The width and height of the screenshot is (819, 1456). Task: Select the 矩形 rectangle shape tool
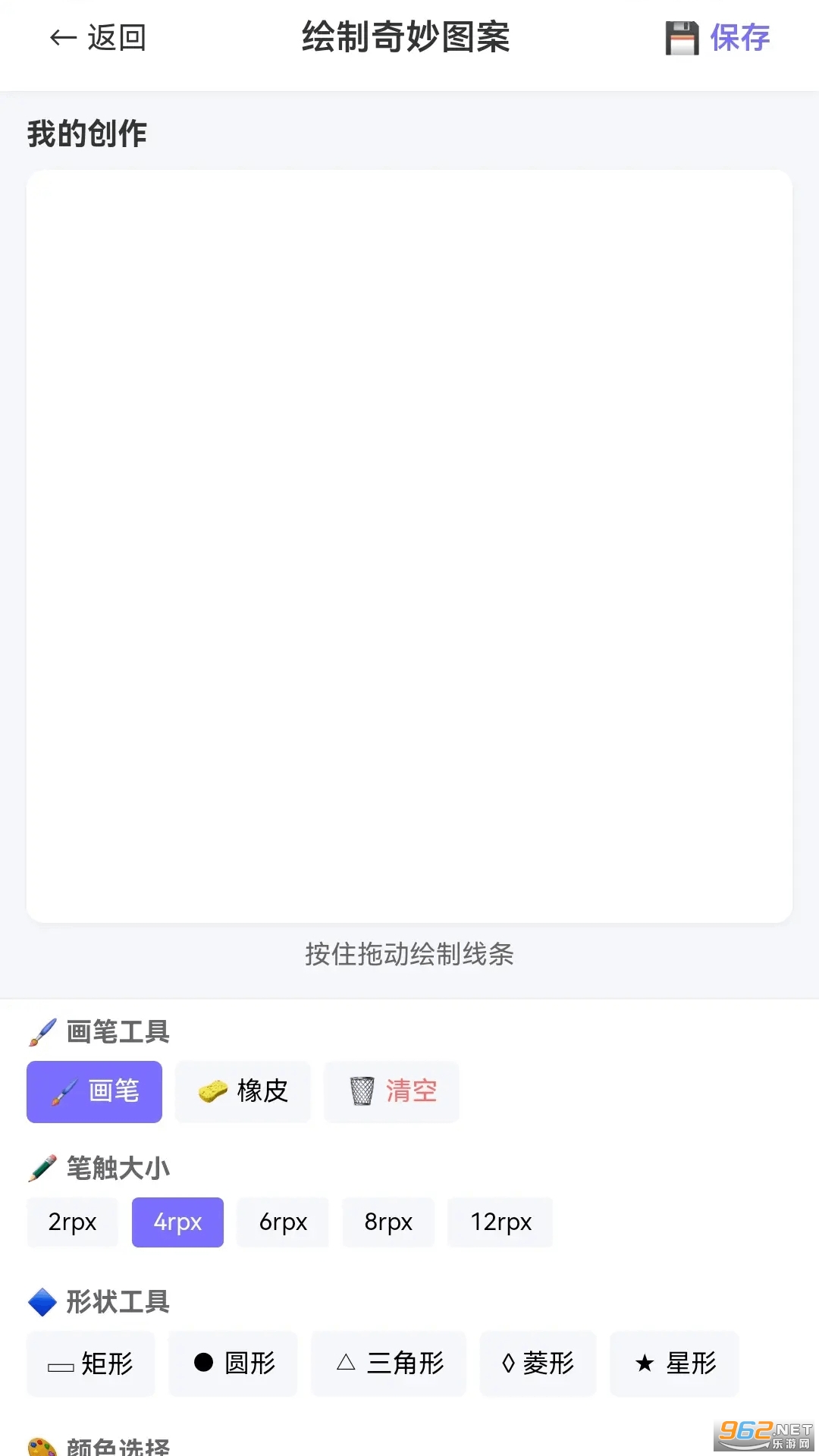90,1364
